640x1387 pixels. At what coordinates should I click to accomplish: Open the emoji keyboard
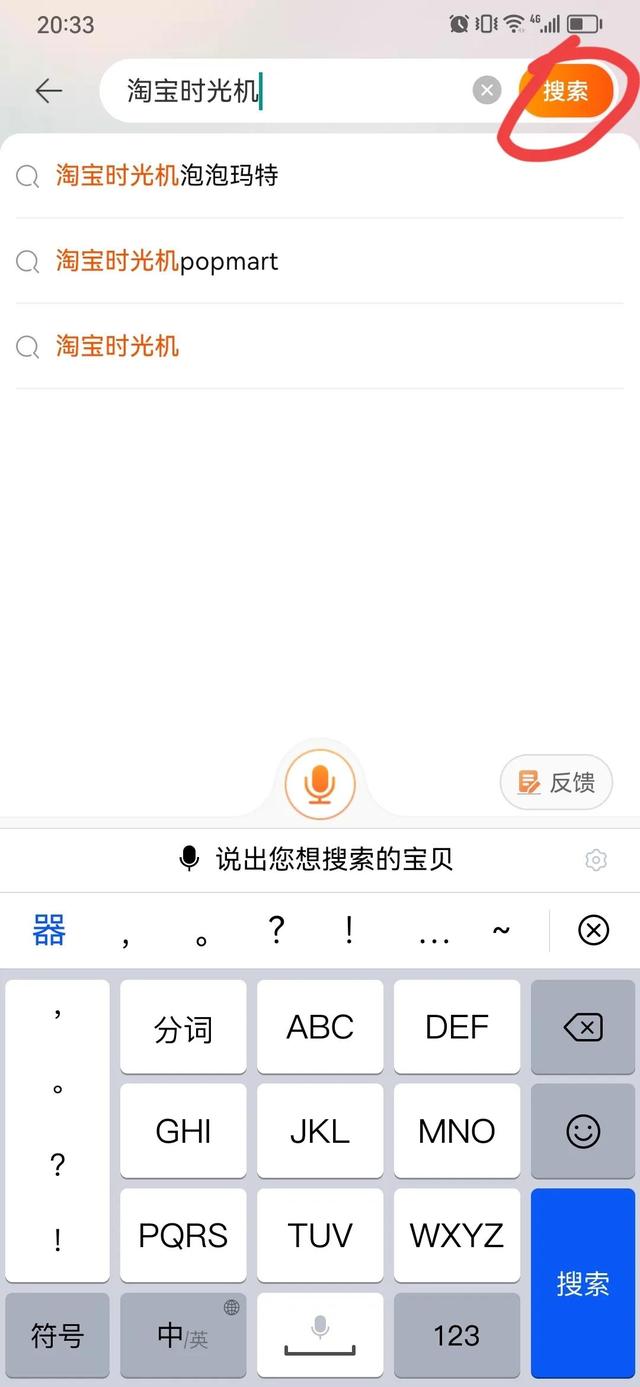pos(583,1131)
